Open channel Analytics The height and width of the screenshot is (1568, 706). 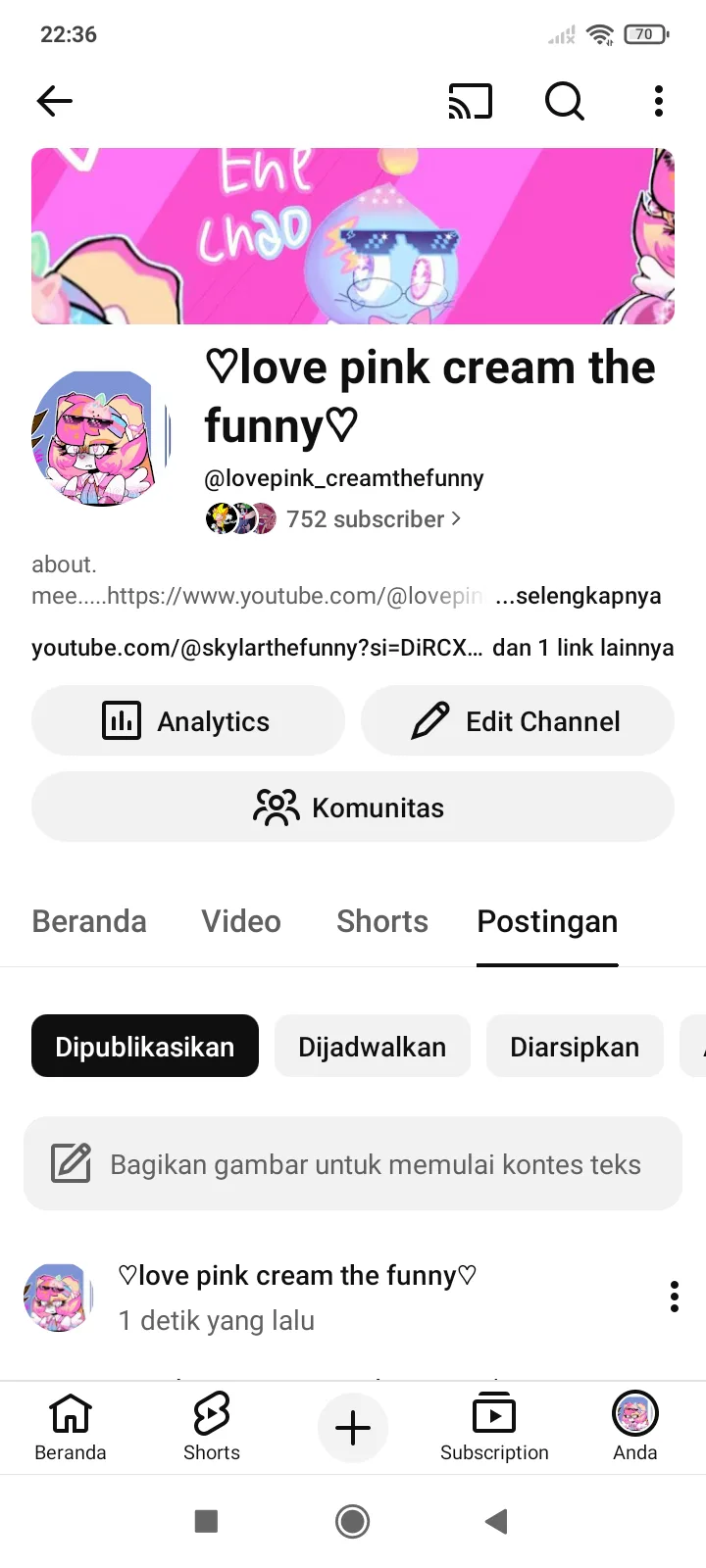tap(188, 721)
